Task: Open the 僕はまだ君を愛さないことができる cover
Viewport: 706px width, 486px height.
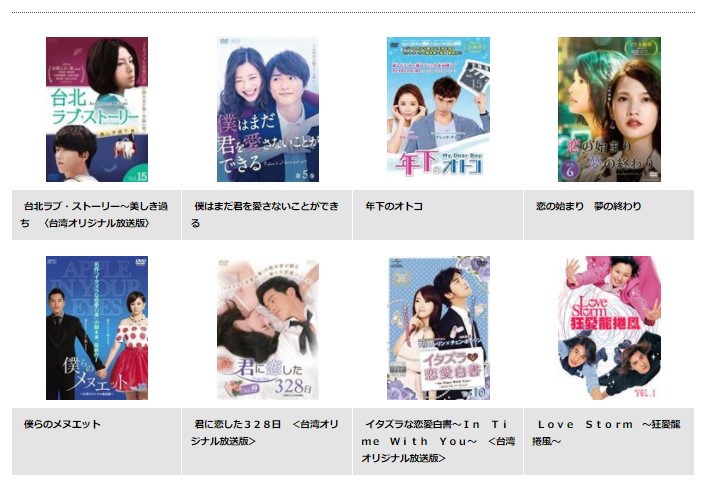Action: coord(267,109)
